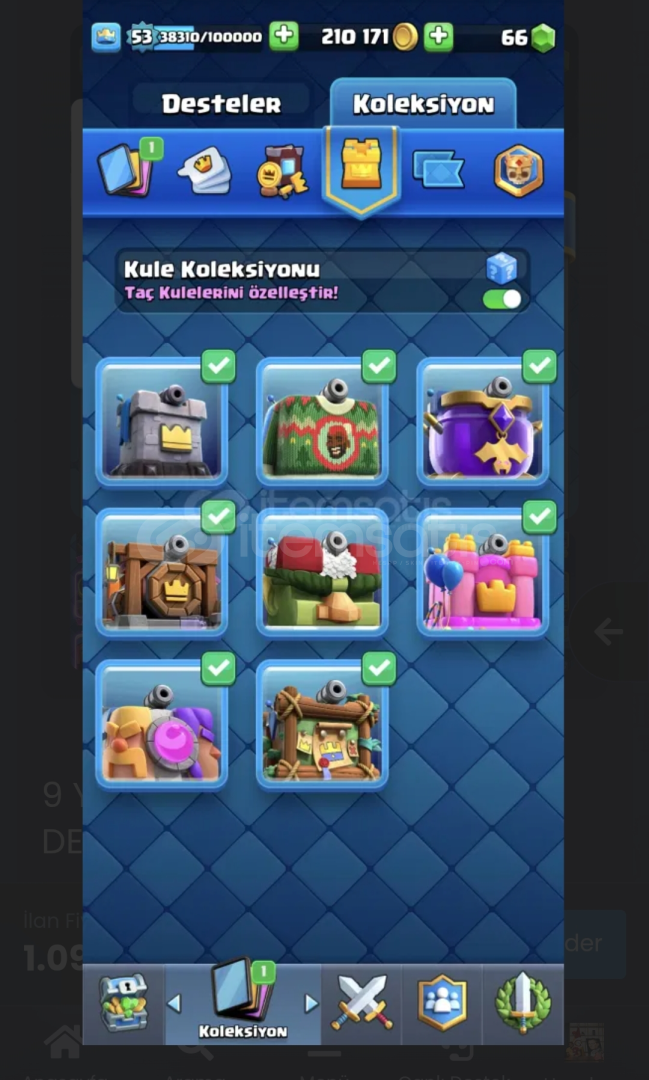Open the shop chest in bottom navigation

[124, 1003]
